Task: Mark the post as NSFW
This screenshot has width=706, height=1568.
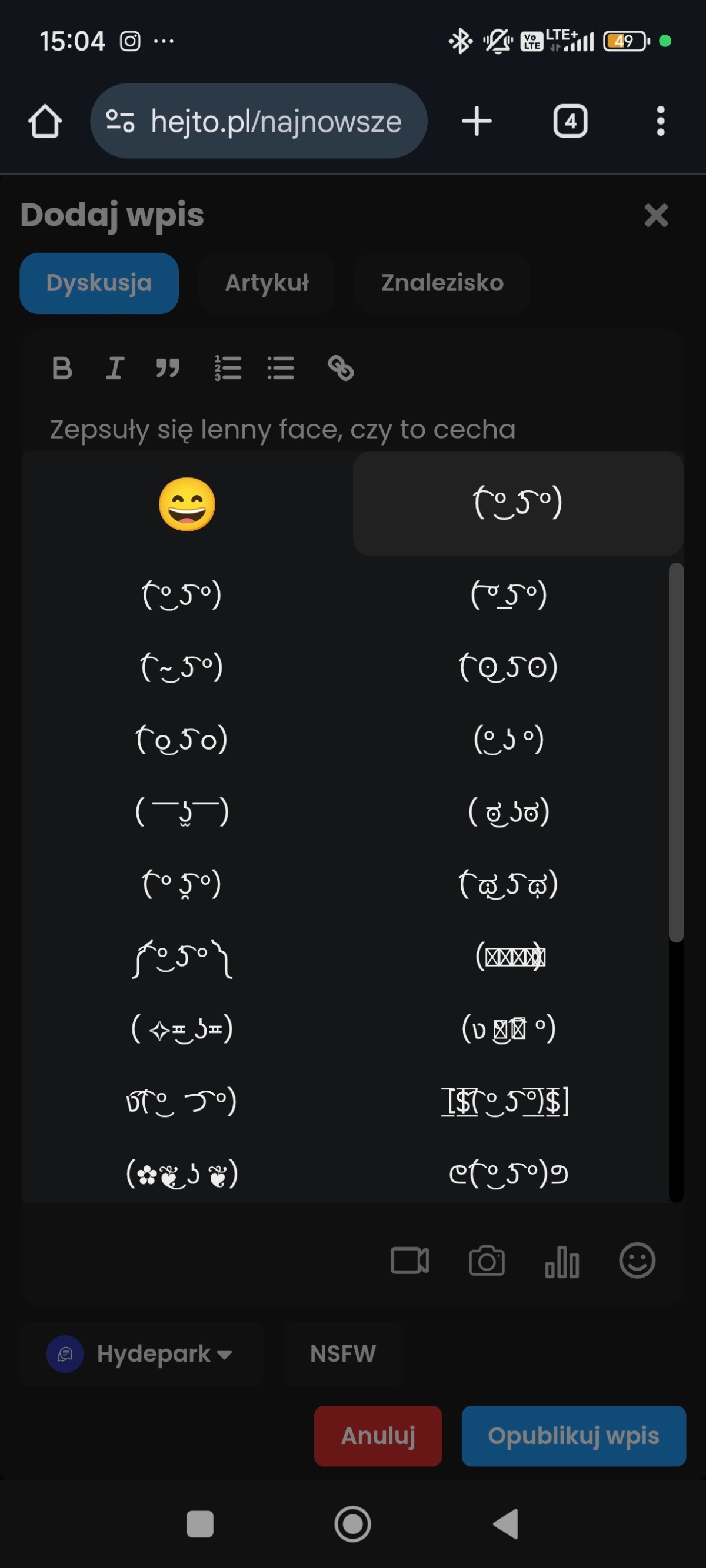Action: click(x=343, y=1354)
